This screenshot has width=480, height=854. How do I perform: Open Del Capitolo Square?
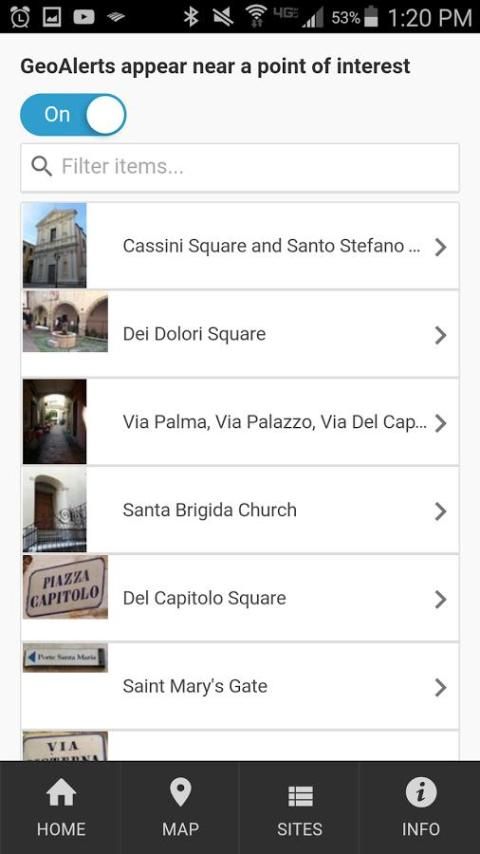[x=240, y=598]
